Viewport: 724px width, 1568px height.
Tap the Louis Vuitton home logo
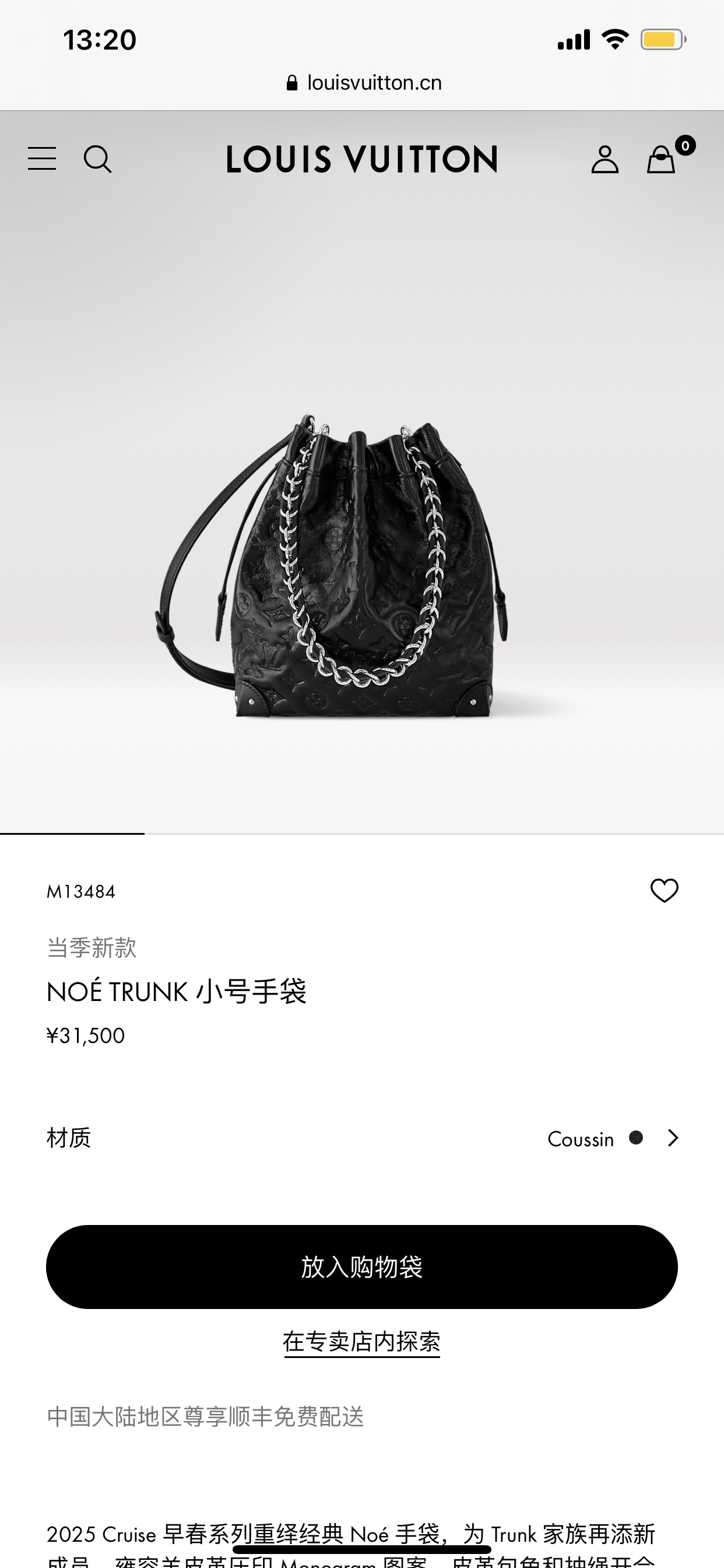362,159
